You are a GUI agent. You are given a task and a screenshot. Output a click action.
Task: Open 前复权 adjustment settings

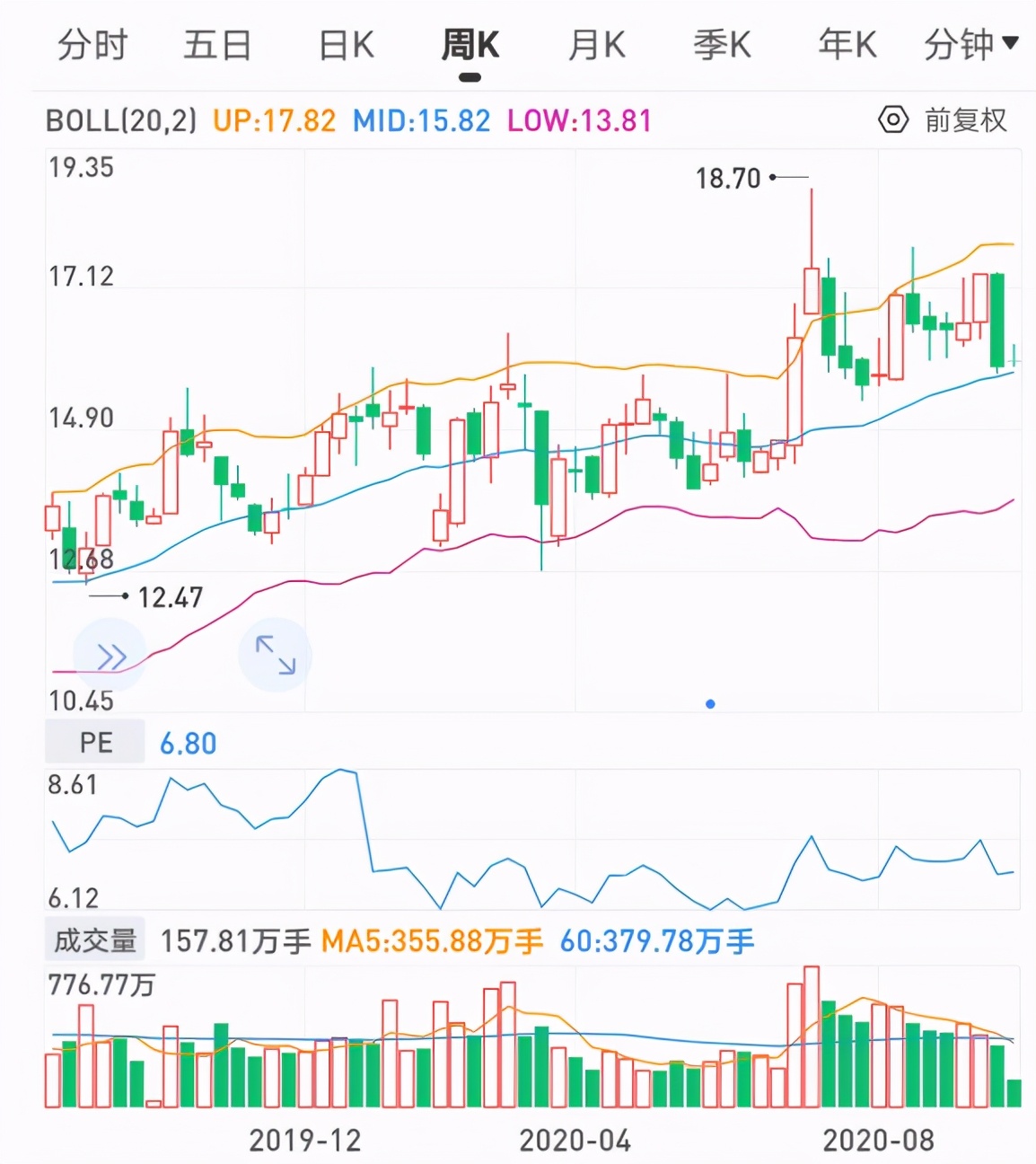pos(943,120)
